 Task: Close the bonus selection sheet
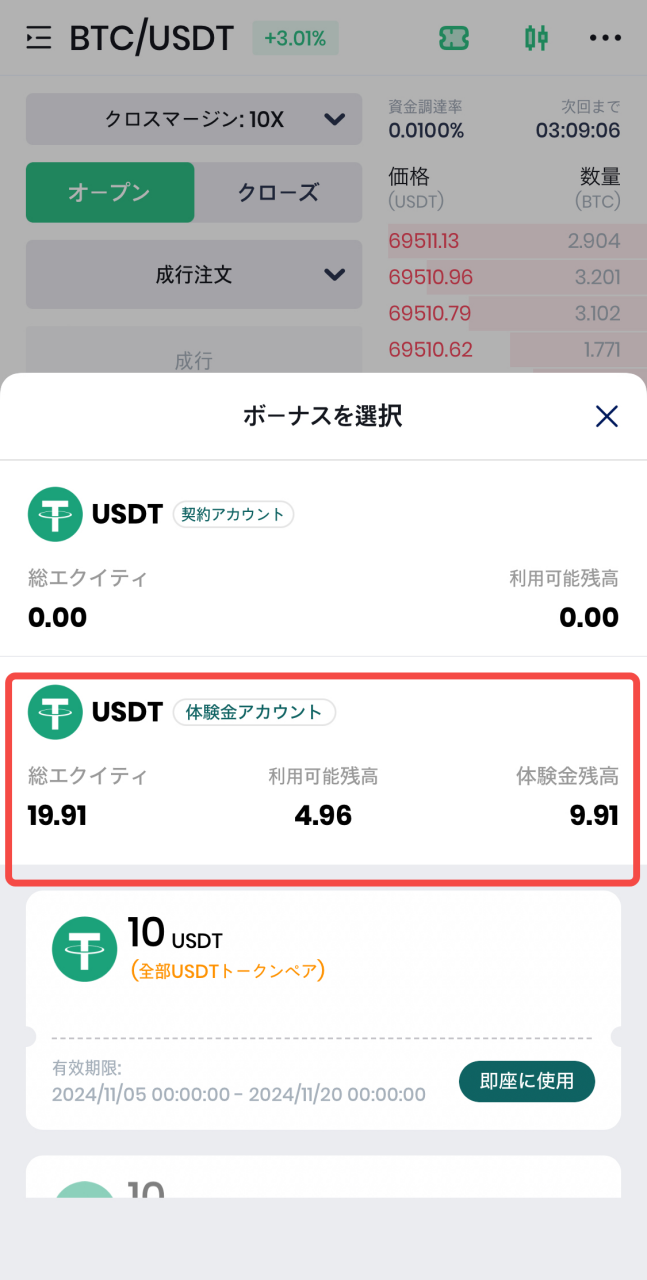click(606, 416)
